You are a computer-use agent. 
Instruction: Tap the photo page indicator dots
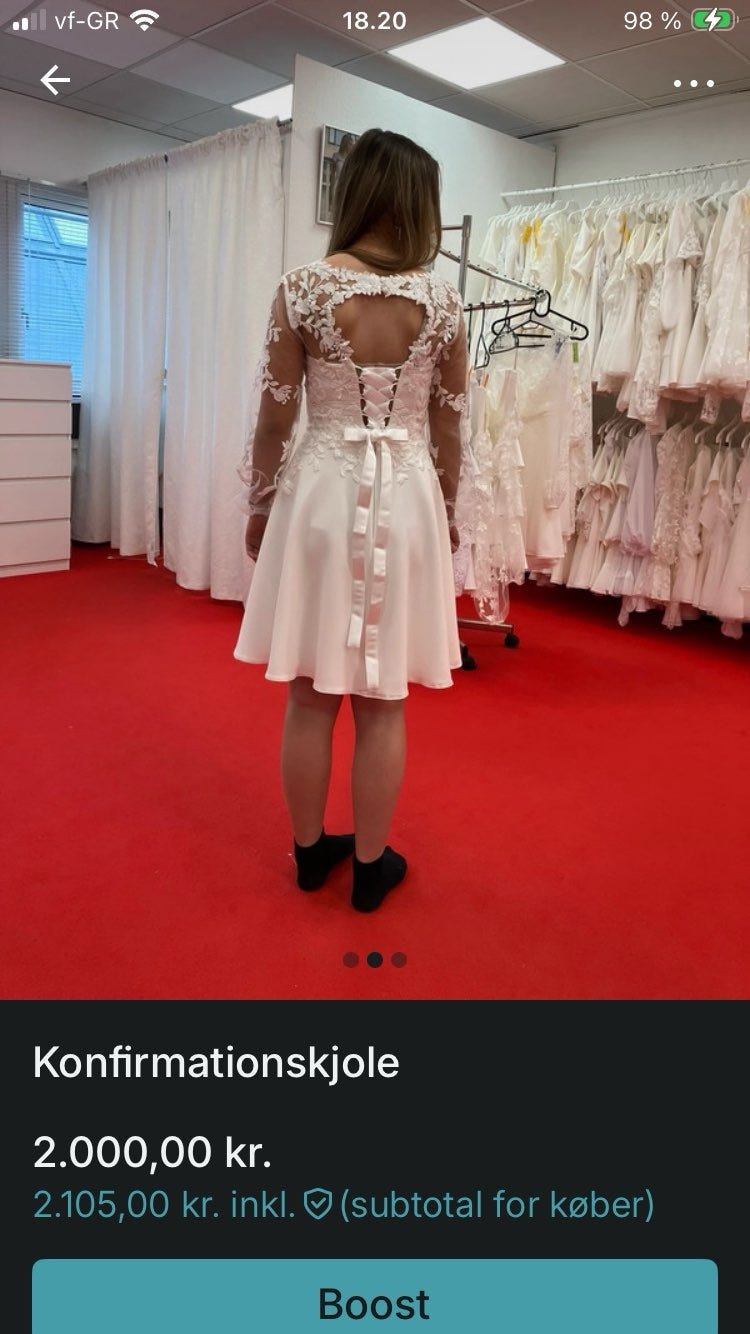point(375,959)
